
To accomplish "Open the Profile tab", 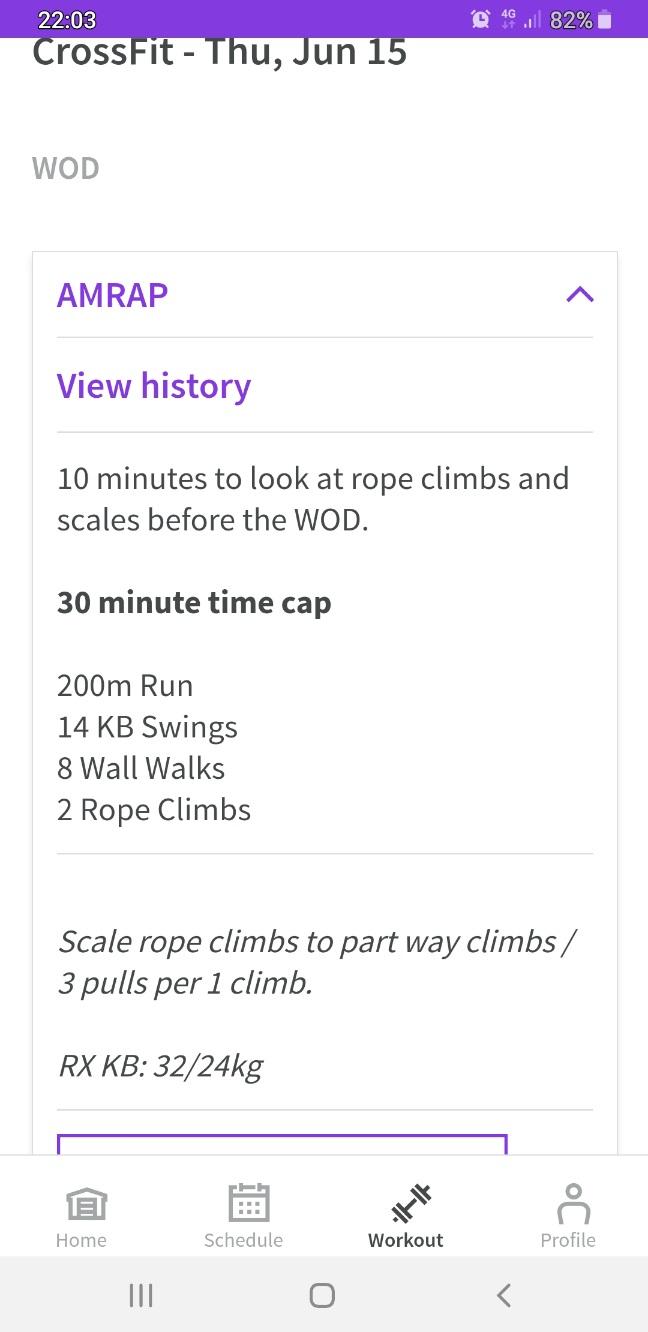I will (568, 1217).
